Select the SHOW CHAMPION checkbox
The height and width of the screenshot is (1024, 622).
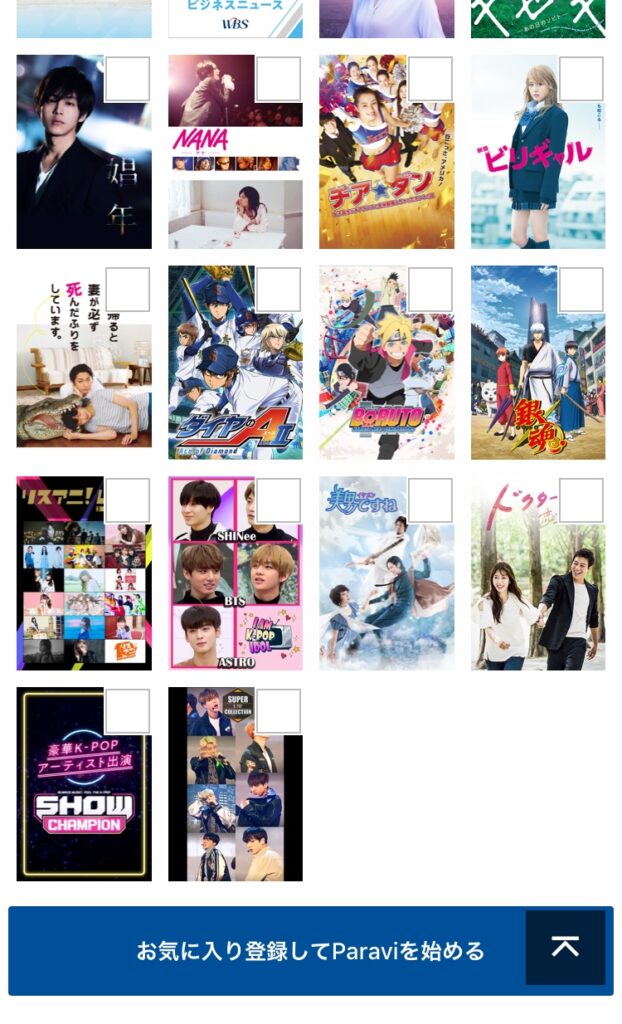click(x=127, y=711)
